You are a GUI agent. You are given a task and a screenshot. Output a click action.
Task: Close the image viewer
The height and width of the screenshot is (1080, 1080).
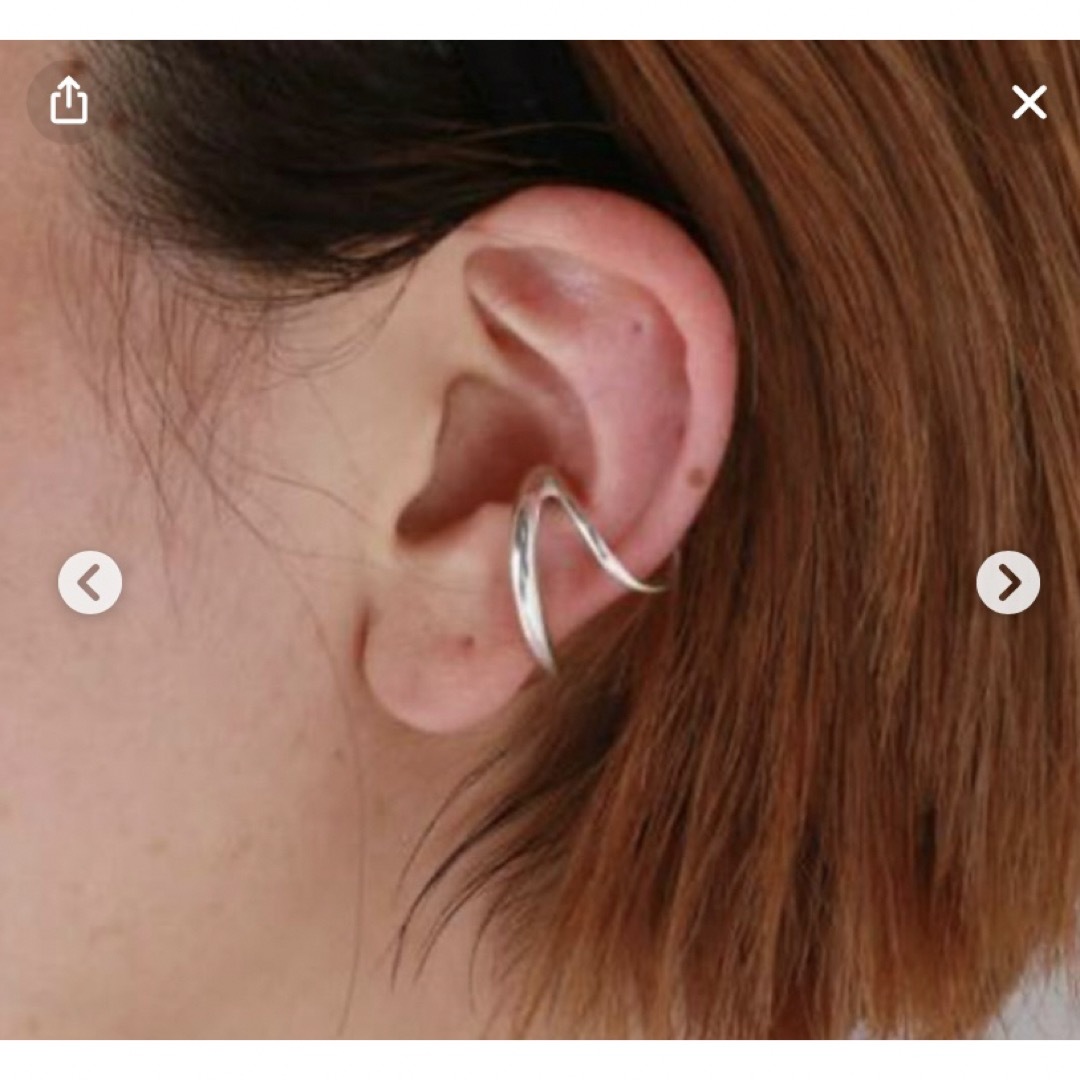pyautogui.click(x=1028, y=102)
